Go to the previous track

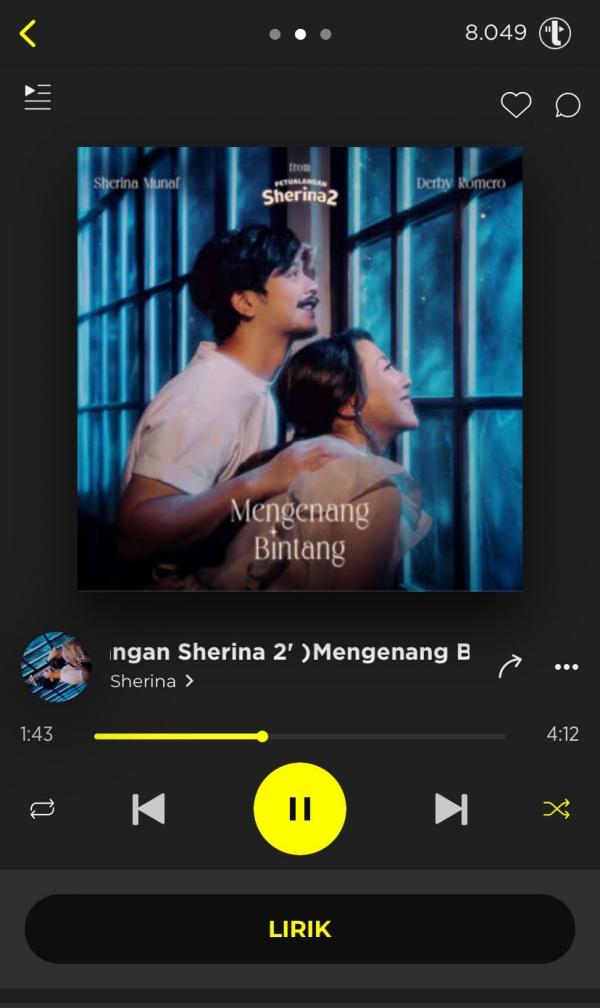149,809
